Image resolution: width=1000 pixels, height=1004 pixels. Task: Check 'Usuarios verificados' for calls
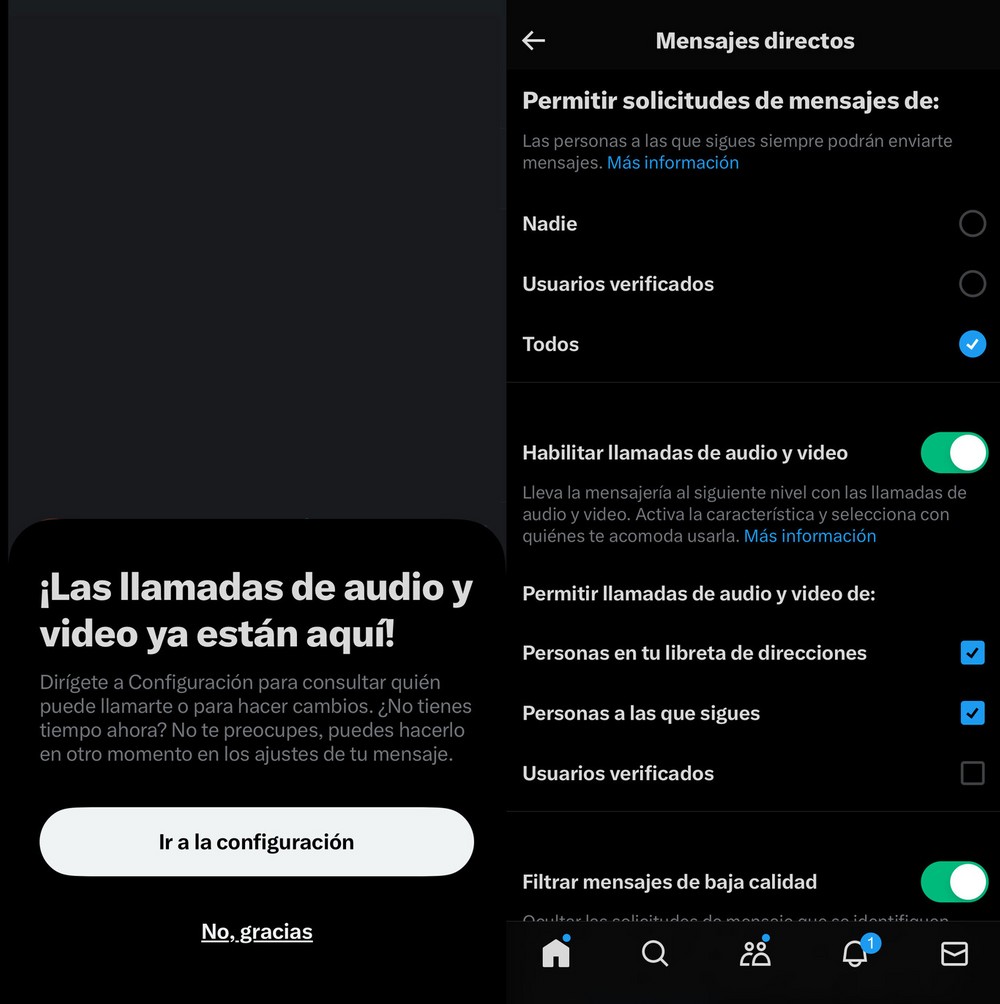972,773
